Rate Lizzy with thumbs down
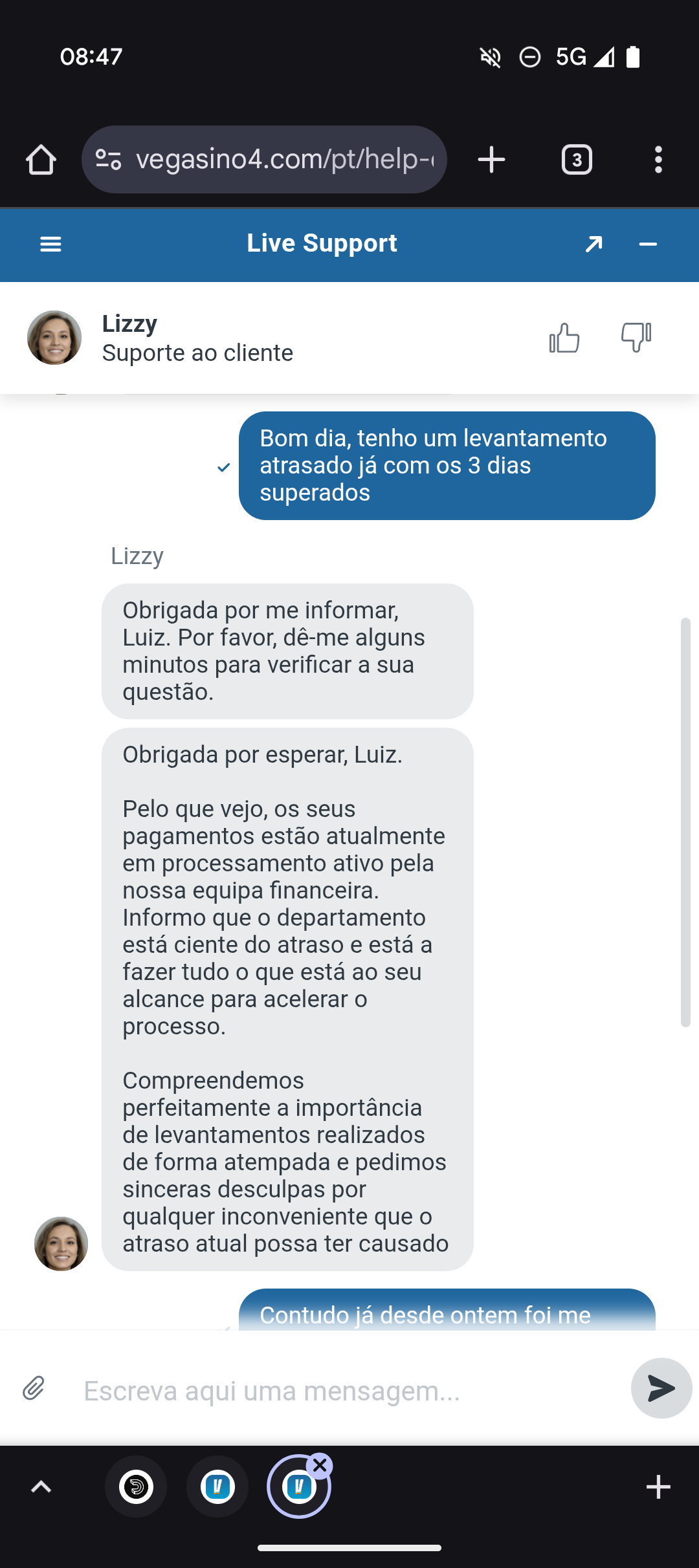Image resolution: width=699 pixels, height=1568 pixels. pyautogui.click(x=636, y=338)
